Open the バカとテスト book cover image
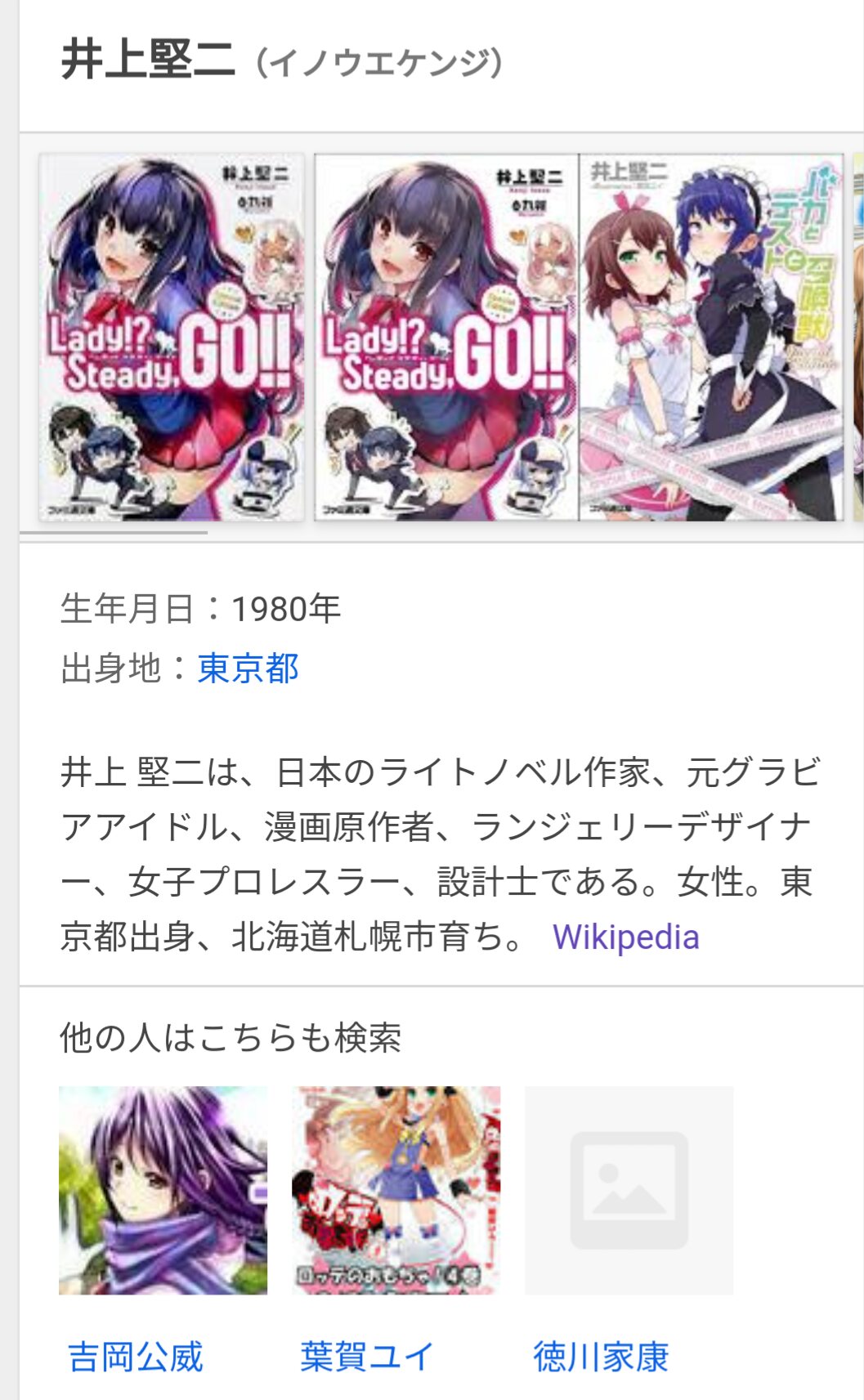The height and width of the screenshot is (1400, 864). [x=711, y=337]
